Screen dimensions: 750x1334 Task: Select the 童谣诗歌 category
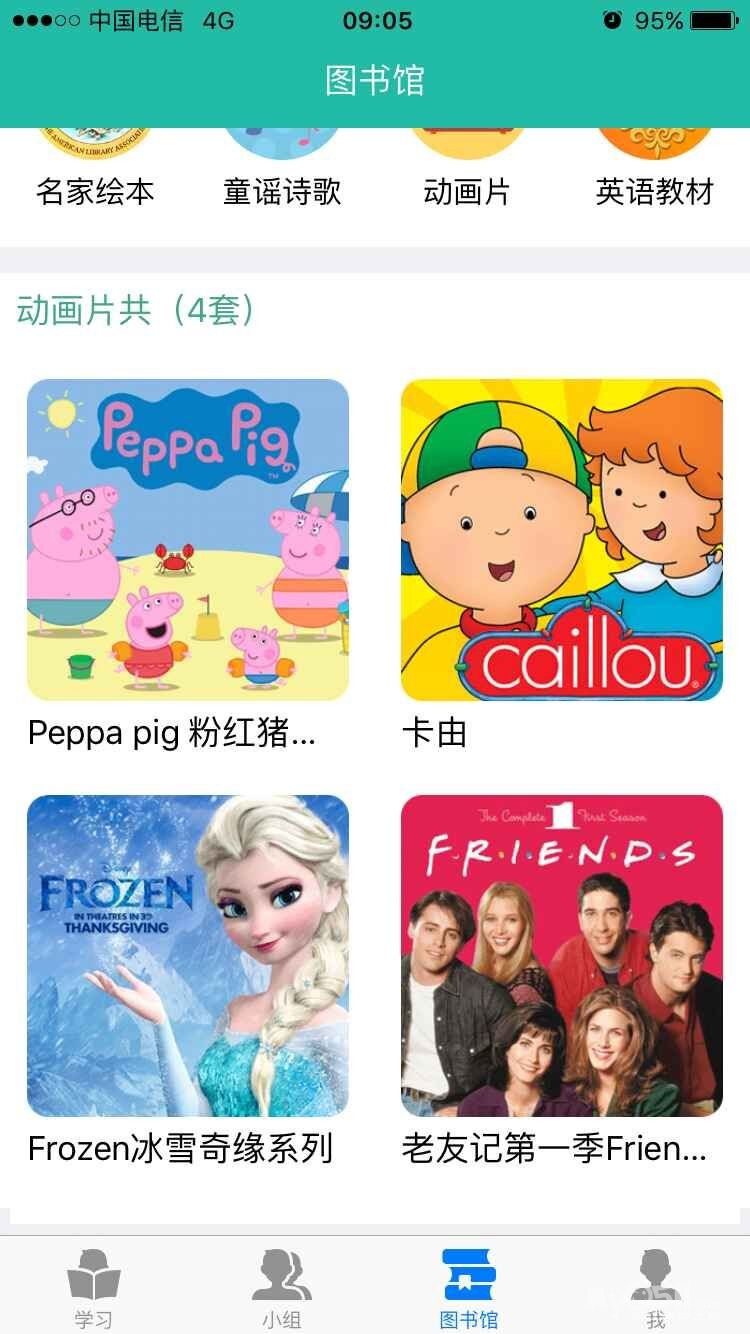click(282, 170)
